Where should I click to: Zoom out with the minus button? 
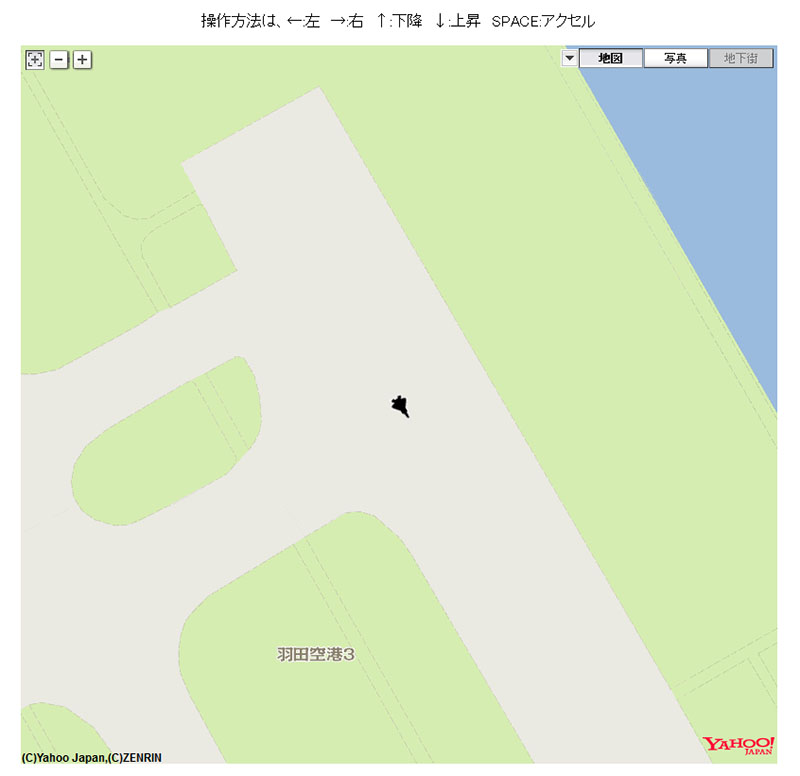[59, 60]
